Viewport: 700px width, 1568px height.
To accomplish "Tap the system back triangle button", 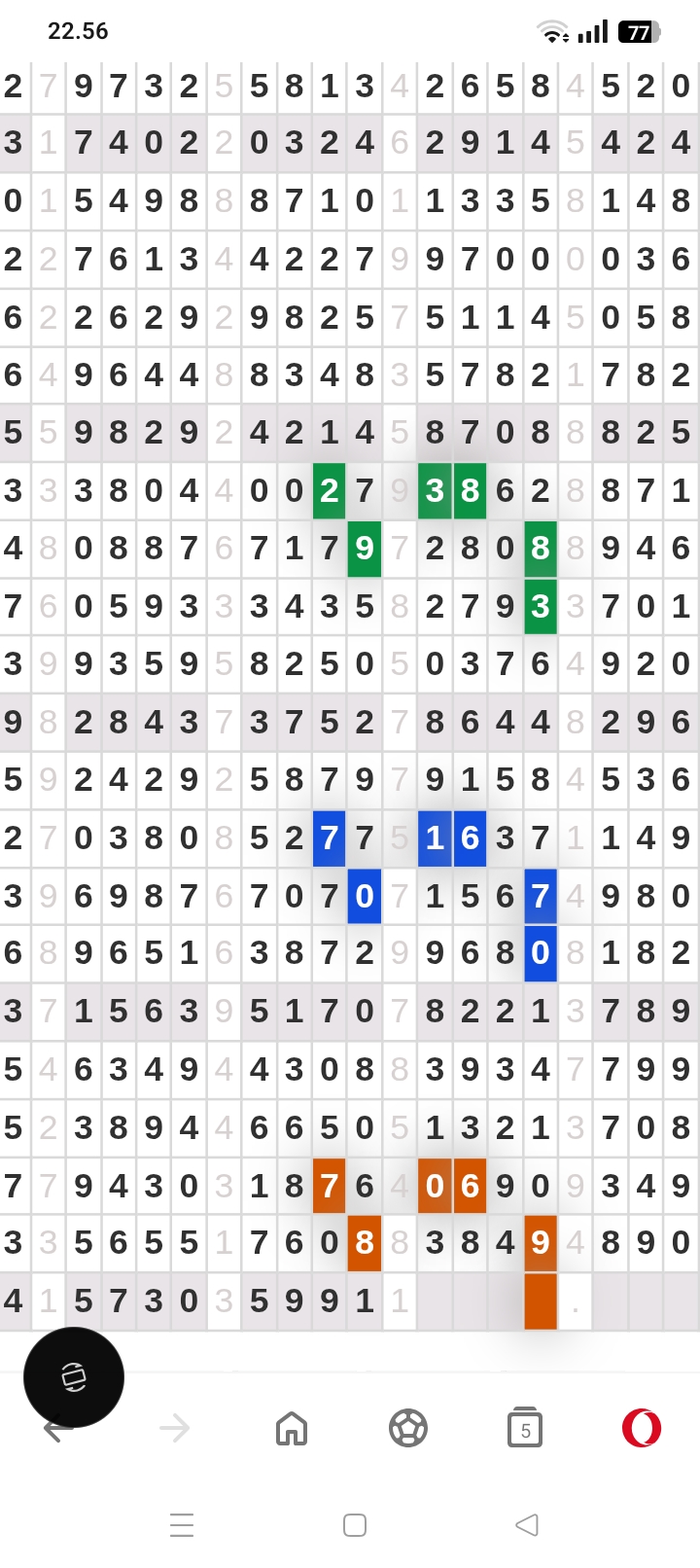I will pos(527,1524).
